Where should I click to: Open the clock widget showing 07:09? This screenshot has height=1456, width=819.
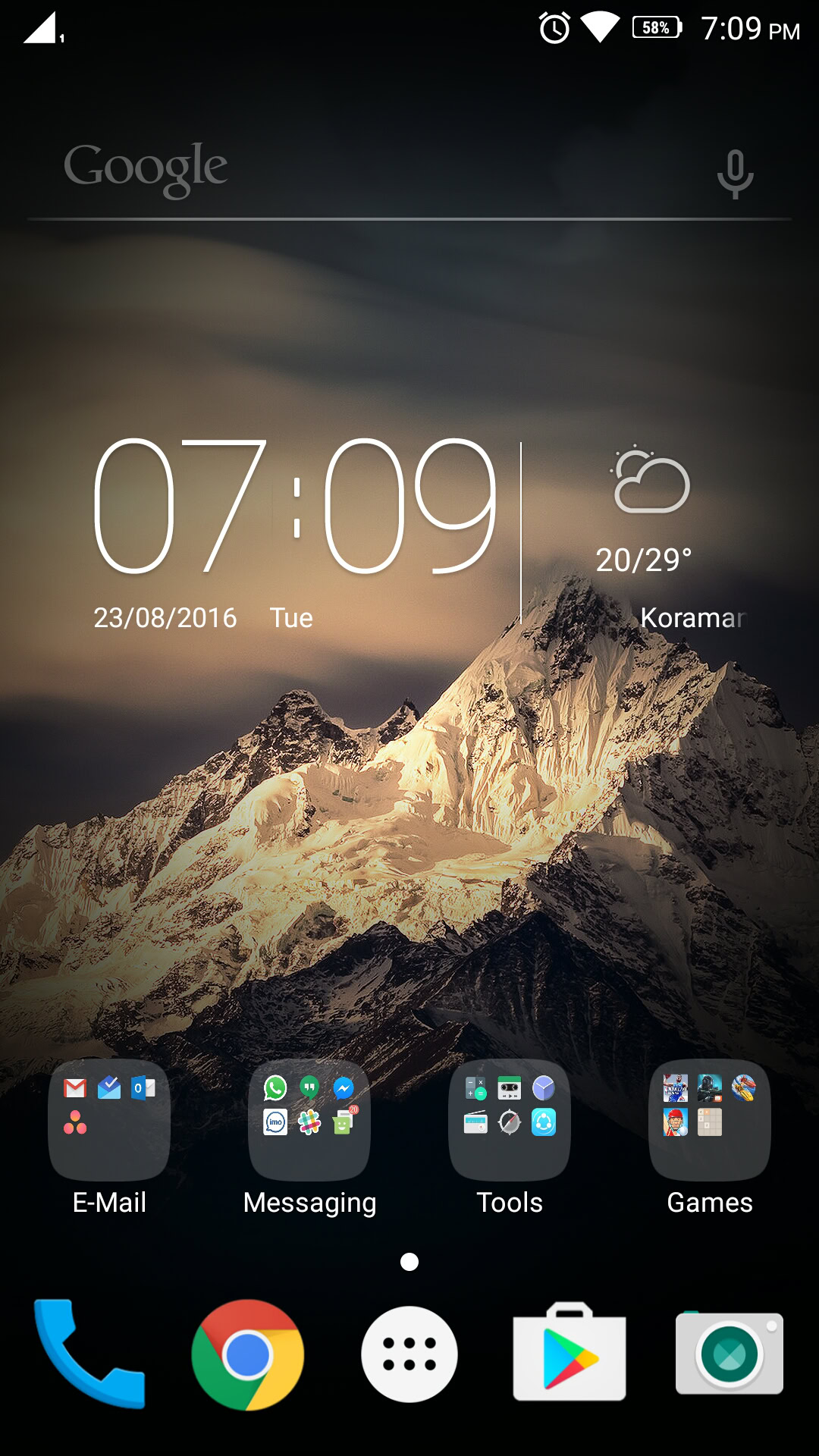pyautogui.click(x=294, y=507)
